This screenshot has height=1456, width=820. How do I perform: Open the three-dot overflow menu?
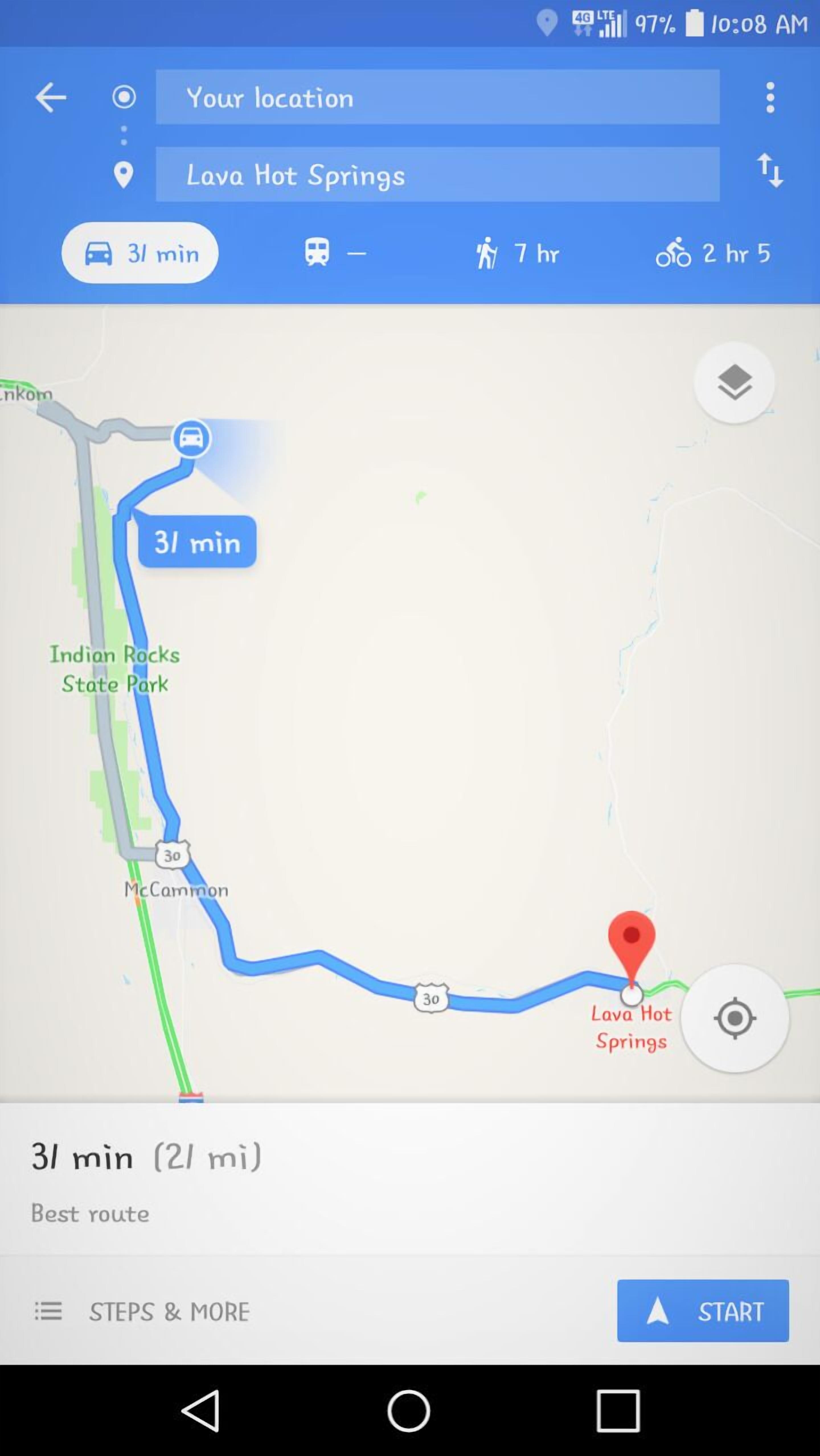click(770, 97)
